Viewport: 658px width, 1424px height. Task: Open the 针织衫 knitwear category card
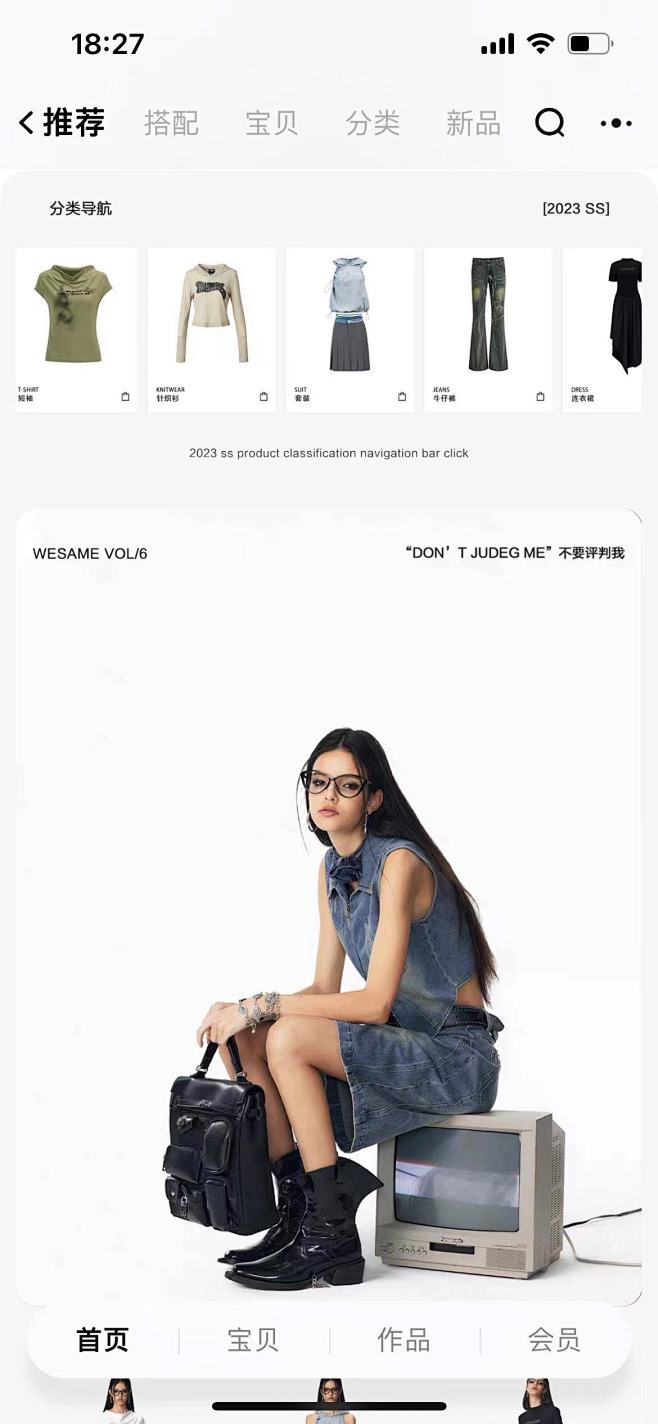coord(211,328)
